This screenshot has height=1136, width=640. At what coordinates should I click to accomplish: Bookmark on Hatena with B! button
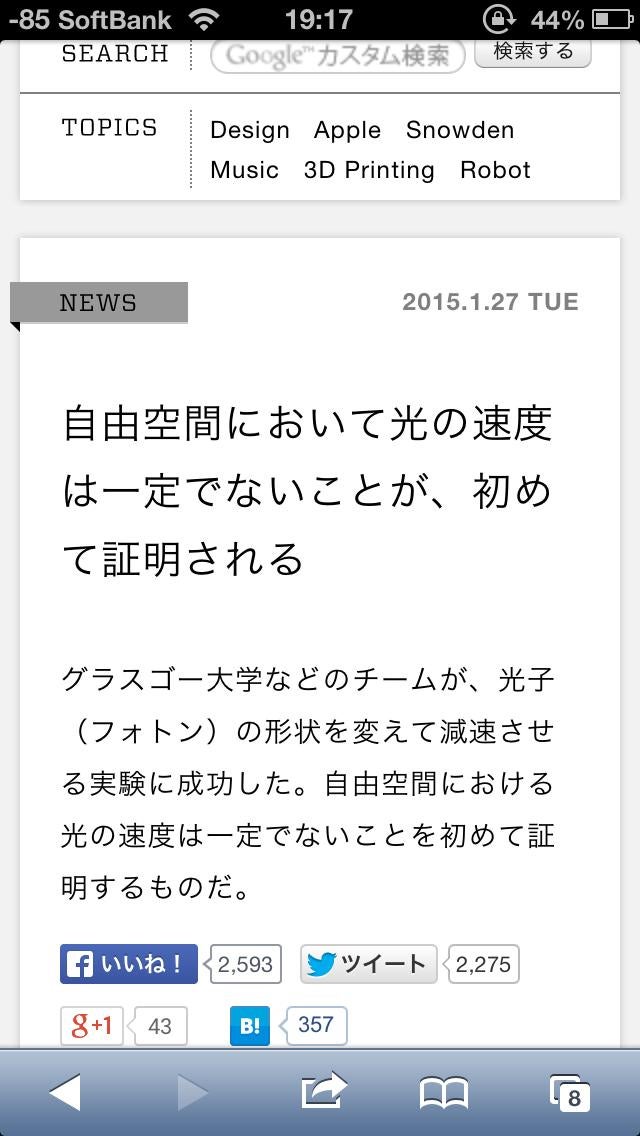tap(250, 1026)
